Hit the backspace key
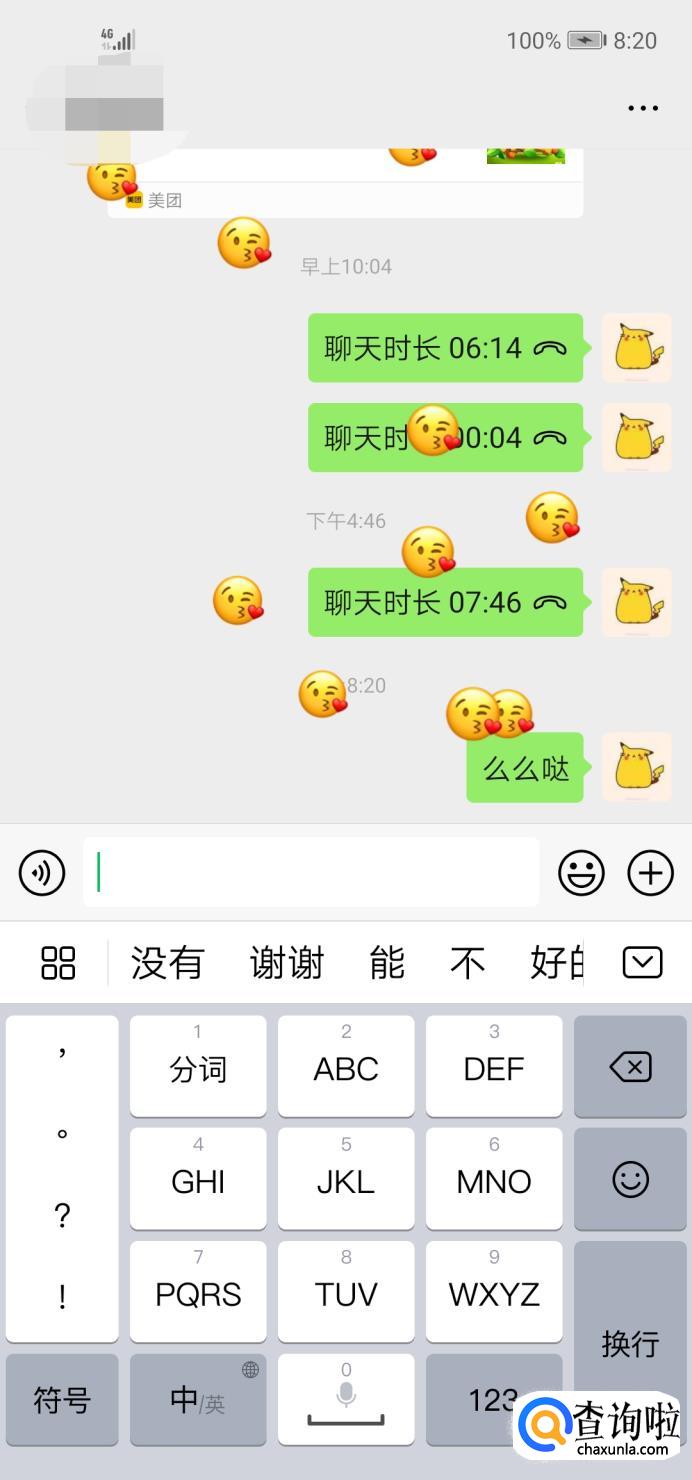The height and width of the screenshot is (1480, 692). pyautogui.click(x=630, y=1067)
